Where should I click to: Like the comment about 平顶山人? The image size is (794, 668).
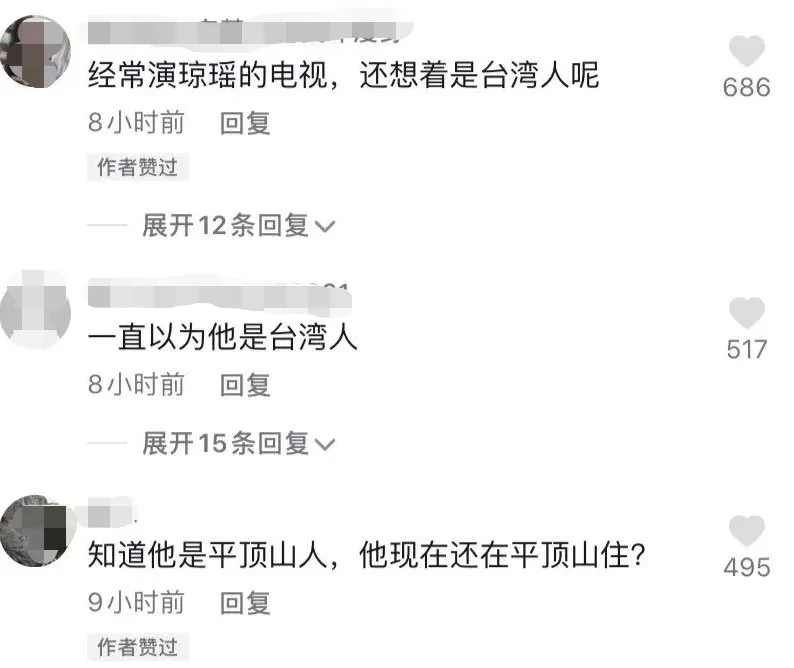click(x=747, y=532)
